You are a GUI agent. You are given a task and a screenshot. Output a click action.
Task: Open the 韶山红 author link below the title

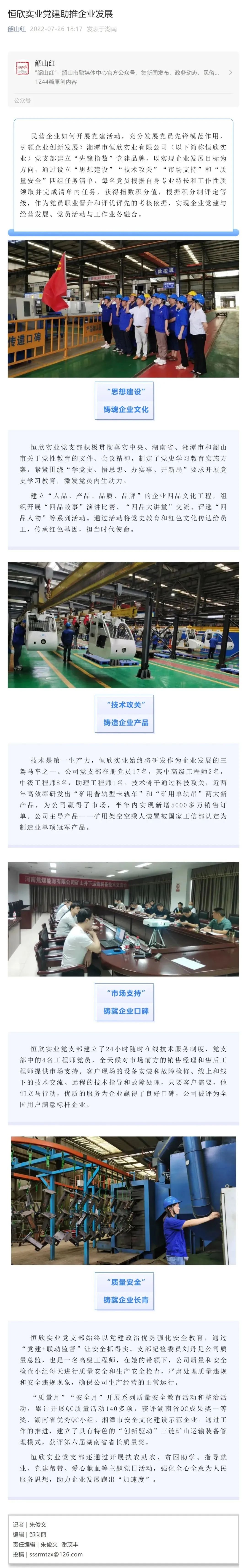[16, 29]
